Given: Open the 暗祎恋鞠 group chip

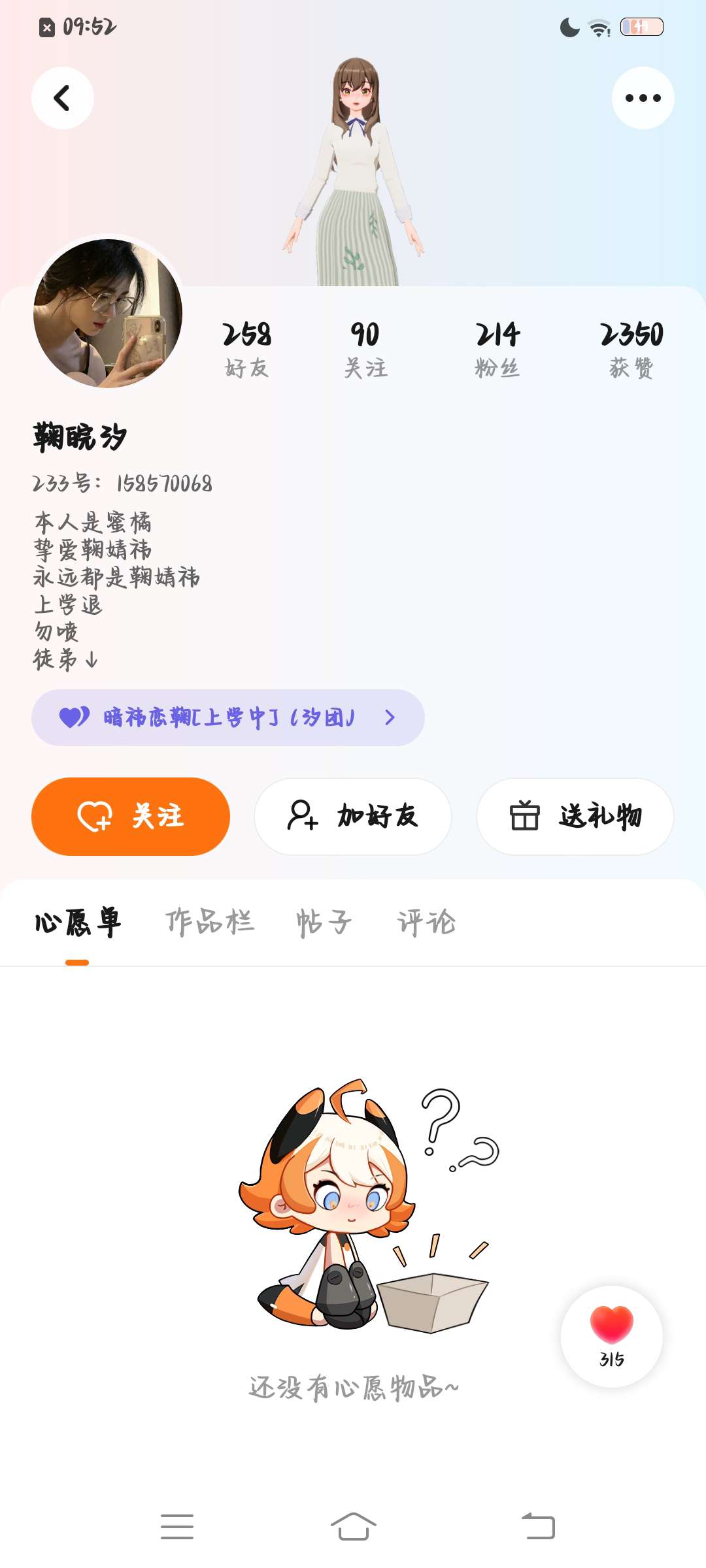Looking at the screenshot, I should click(x=227, y=717).
